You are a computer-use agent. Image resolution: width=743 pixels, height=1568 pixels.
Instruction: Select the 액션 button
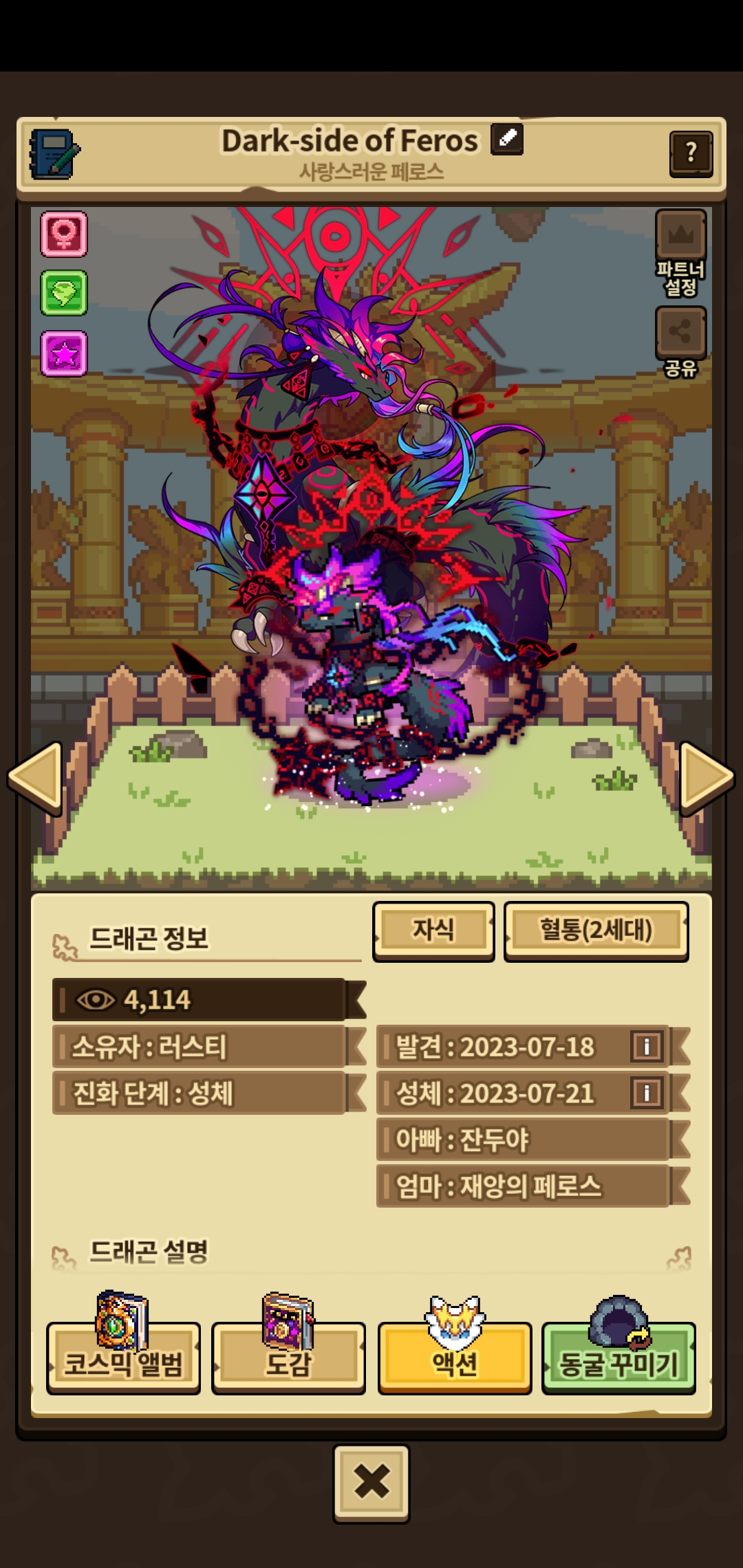455,1358
